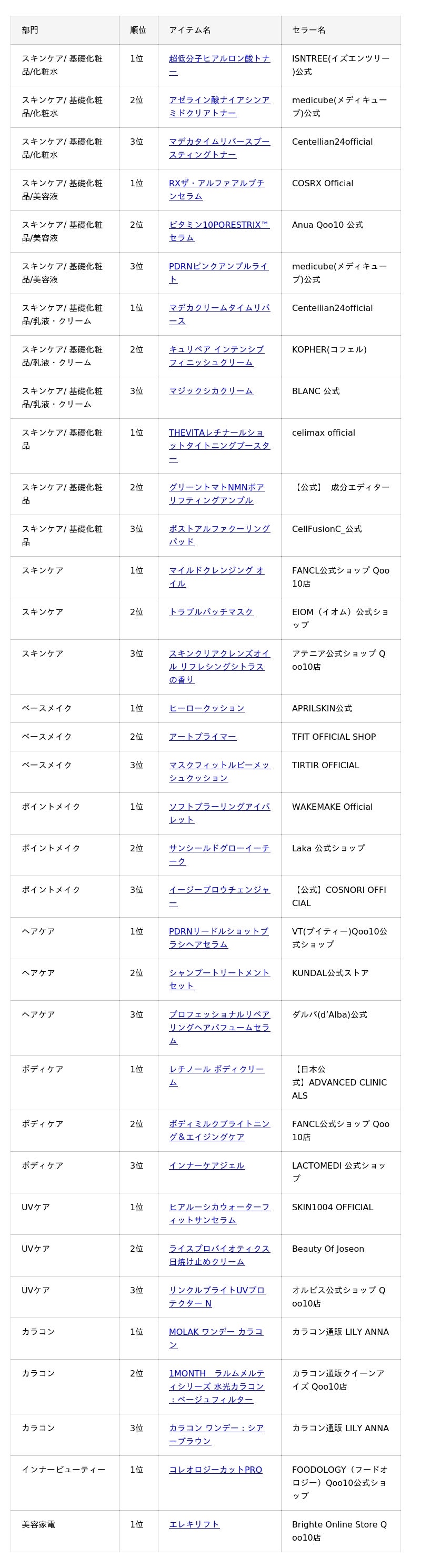The height and width of the screenshot is (1568, 421).
Task: Open the コレオロジーカットPRO link
Action: point(215,1470)
